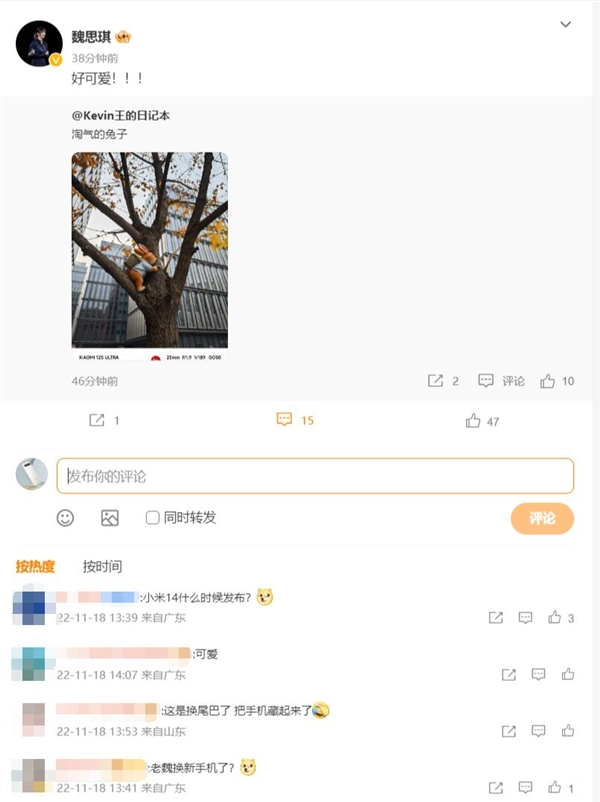Reply to the comment 可爱
The height and width of the screenshot is (802, 600).
pos(525,675)
